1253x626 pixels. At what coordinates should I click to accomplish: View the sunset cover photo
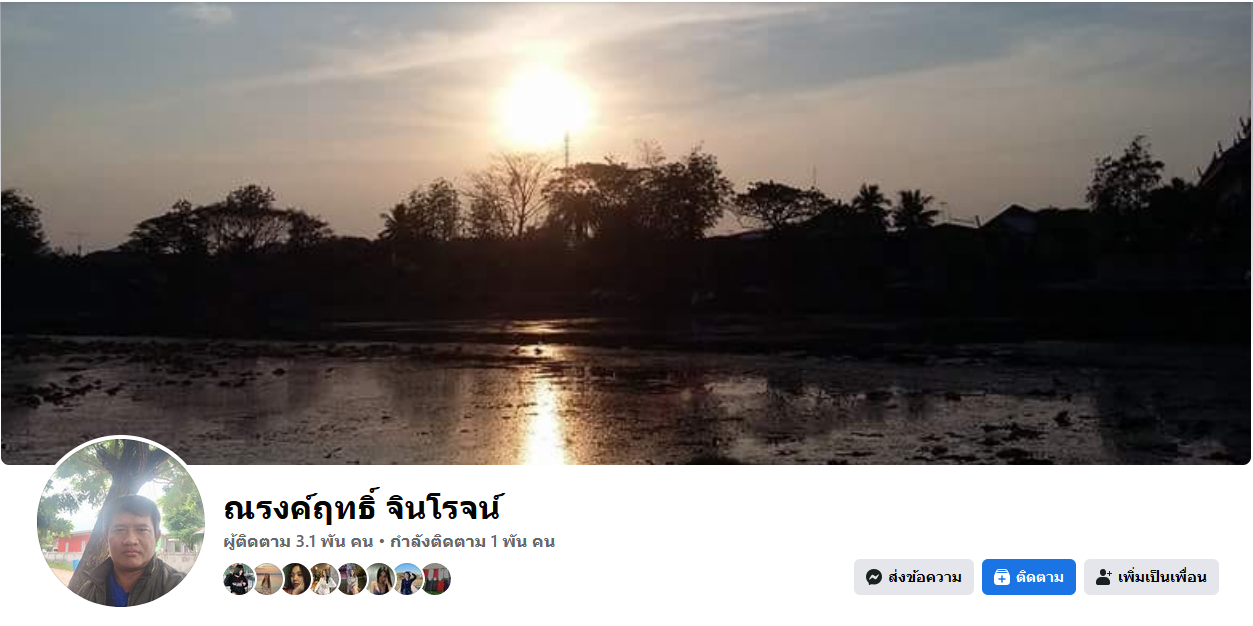point(626,232)
